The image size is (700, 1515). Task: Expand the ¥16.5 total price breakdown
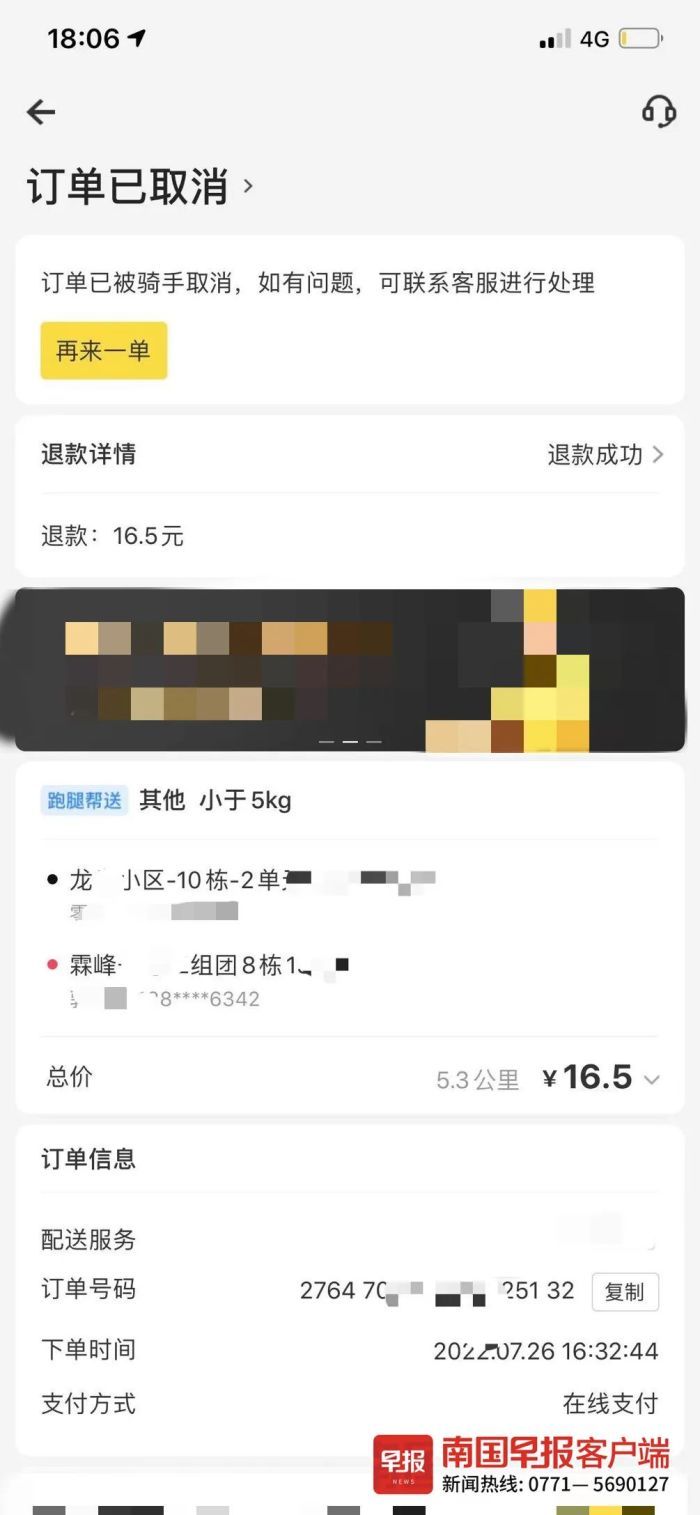click(600, 1078)
